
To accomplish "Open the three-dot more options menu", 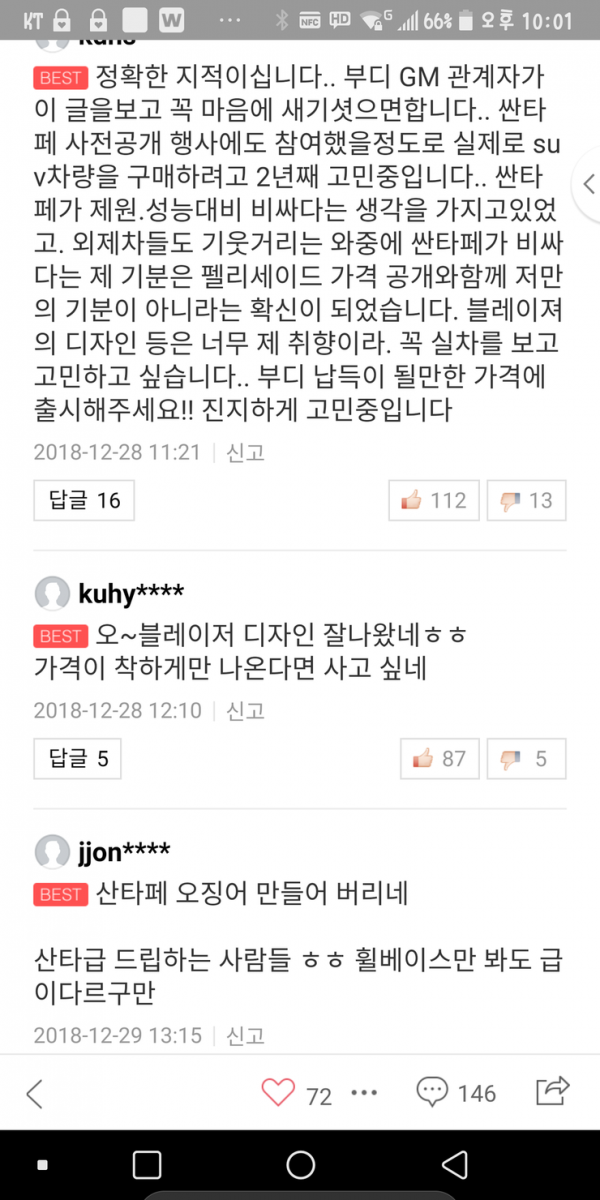I will 366,1094.
